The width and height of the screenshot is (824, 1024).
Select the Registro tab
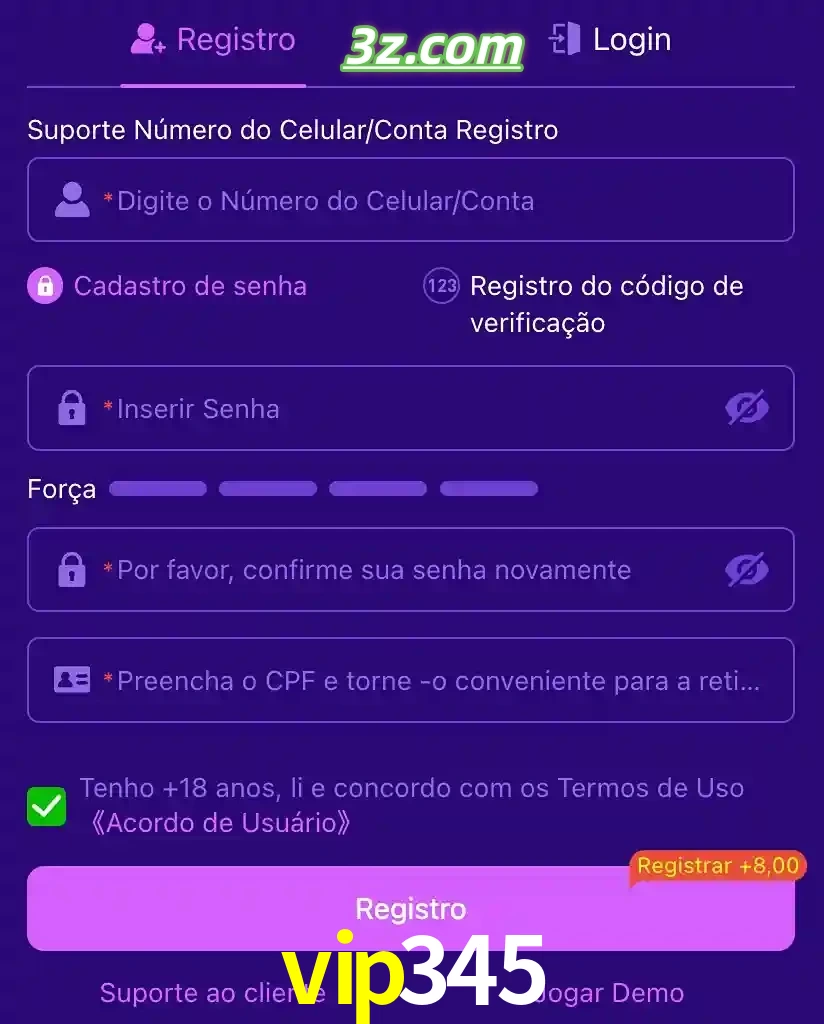[212, 40]
